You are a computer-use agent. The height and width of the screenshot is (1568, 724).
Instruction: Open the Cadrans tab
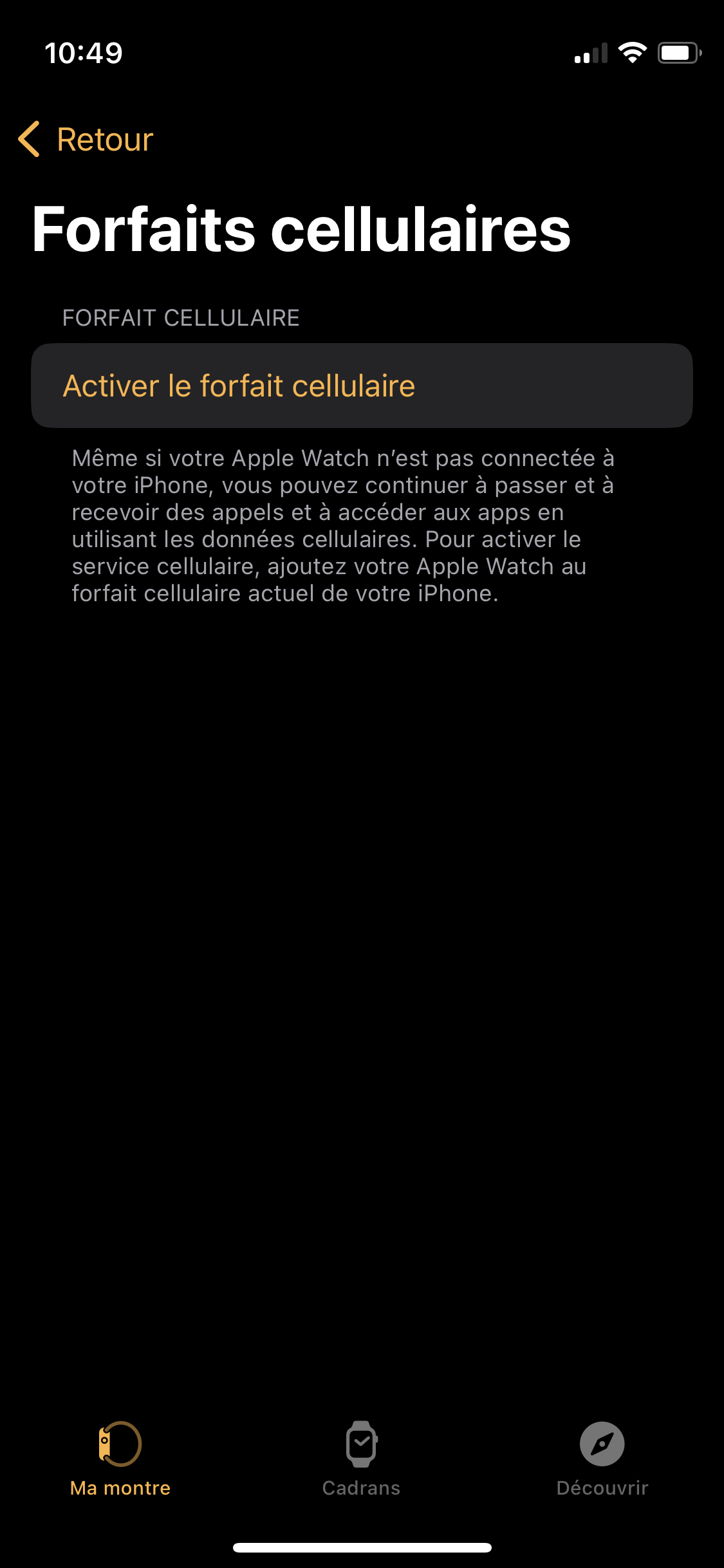[x=361, y=1459]
